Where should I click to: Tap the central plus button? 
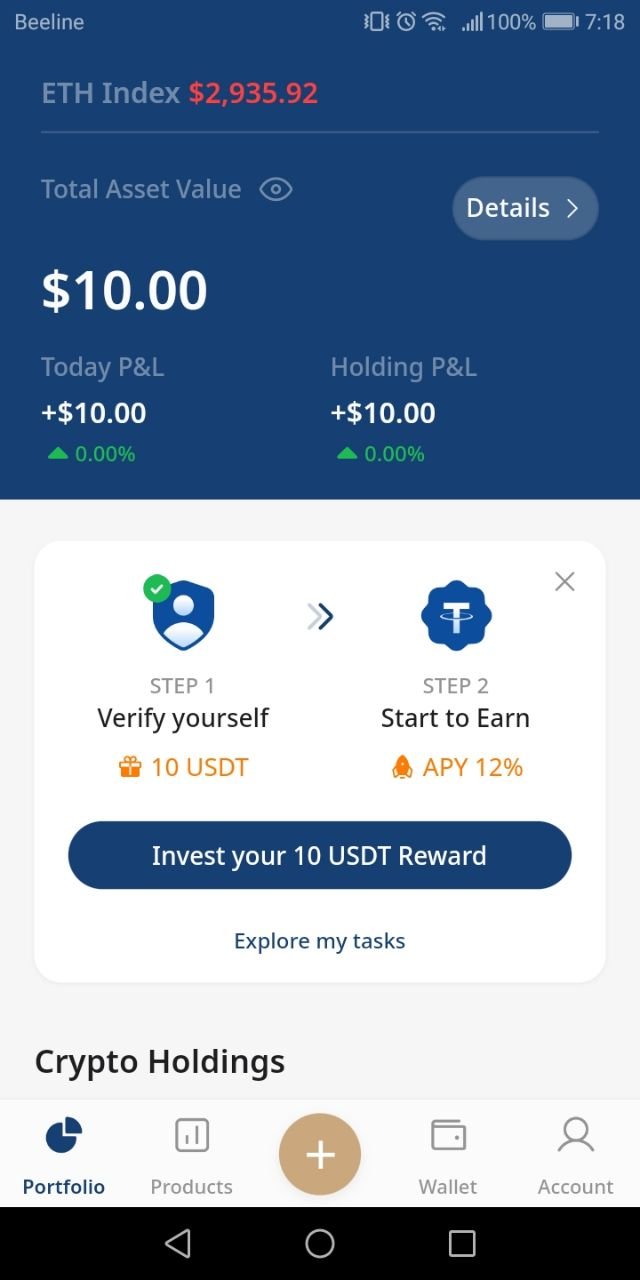coord(320,1155)
